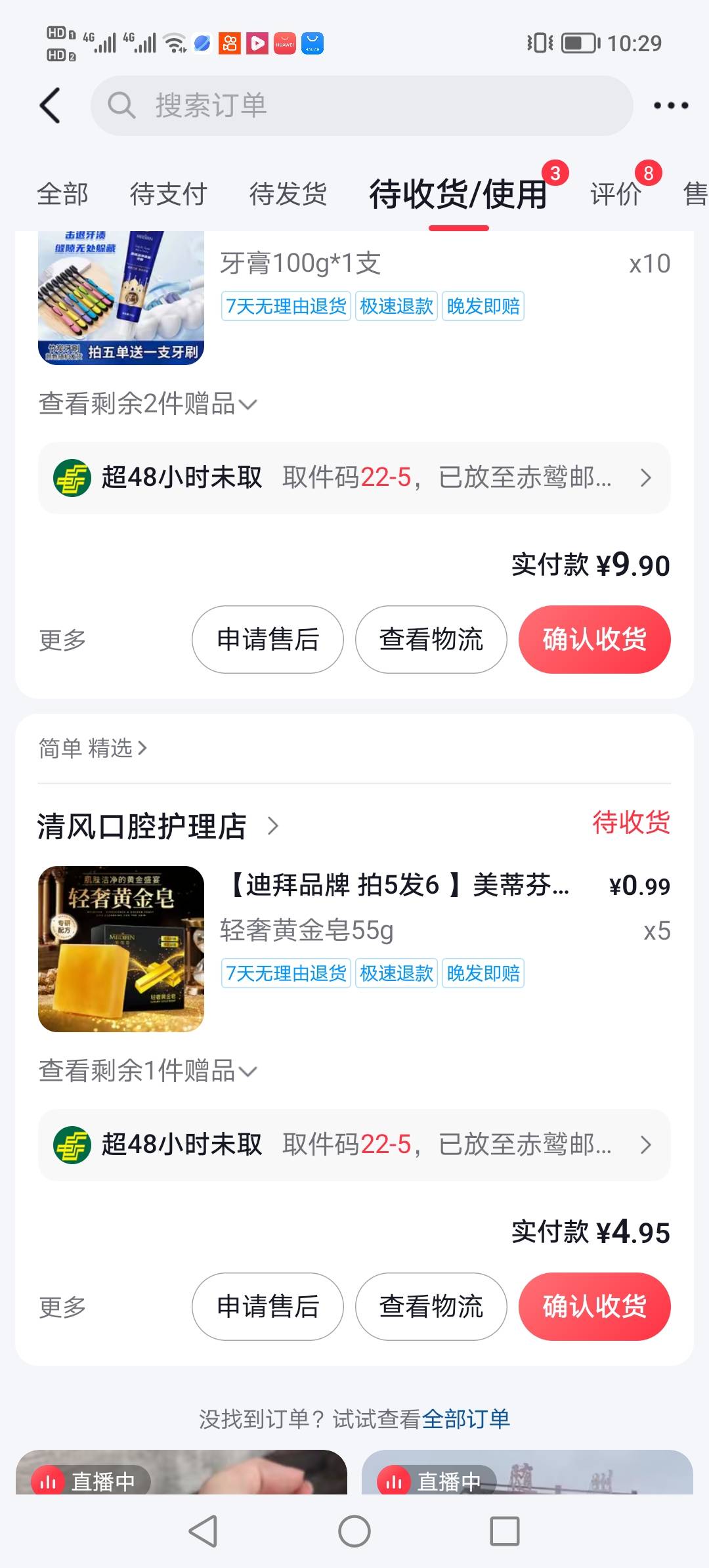
Task: Go back using the top-left arrow
Action: point(51,106)
